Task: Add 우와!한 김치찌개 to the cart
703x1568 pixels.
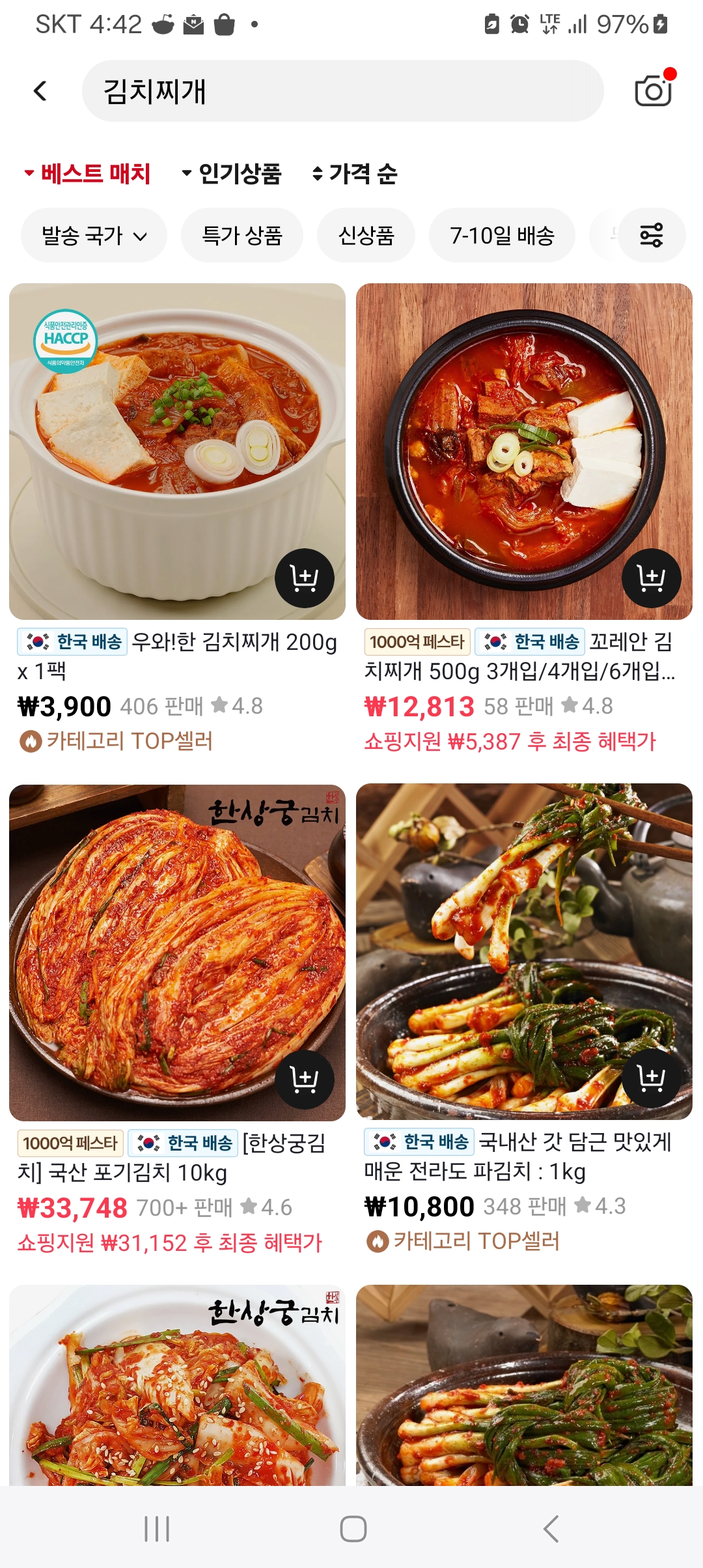Action: (304, 578)
